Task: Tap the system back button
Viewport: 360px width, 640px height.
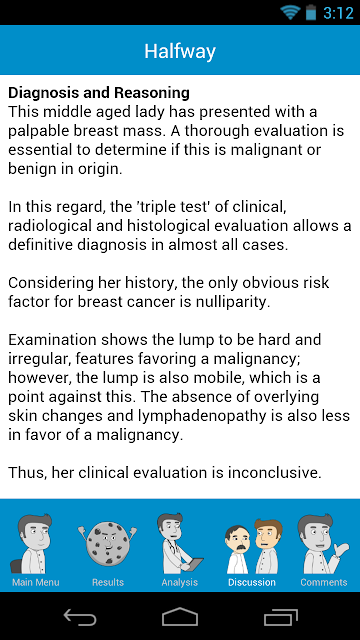Action: point(80,617)
